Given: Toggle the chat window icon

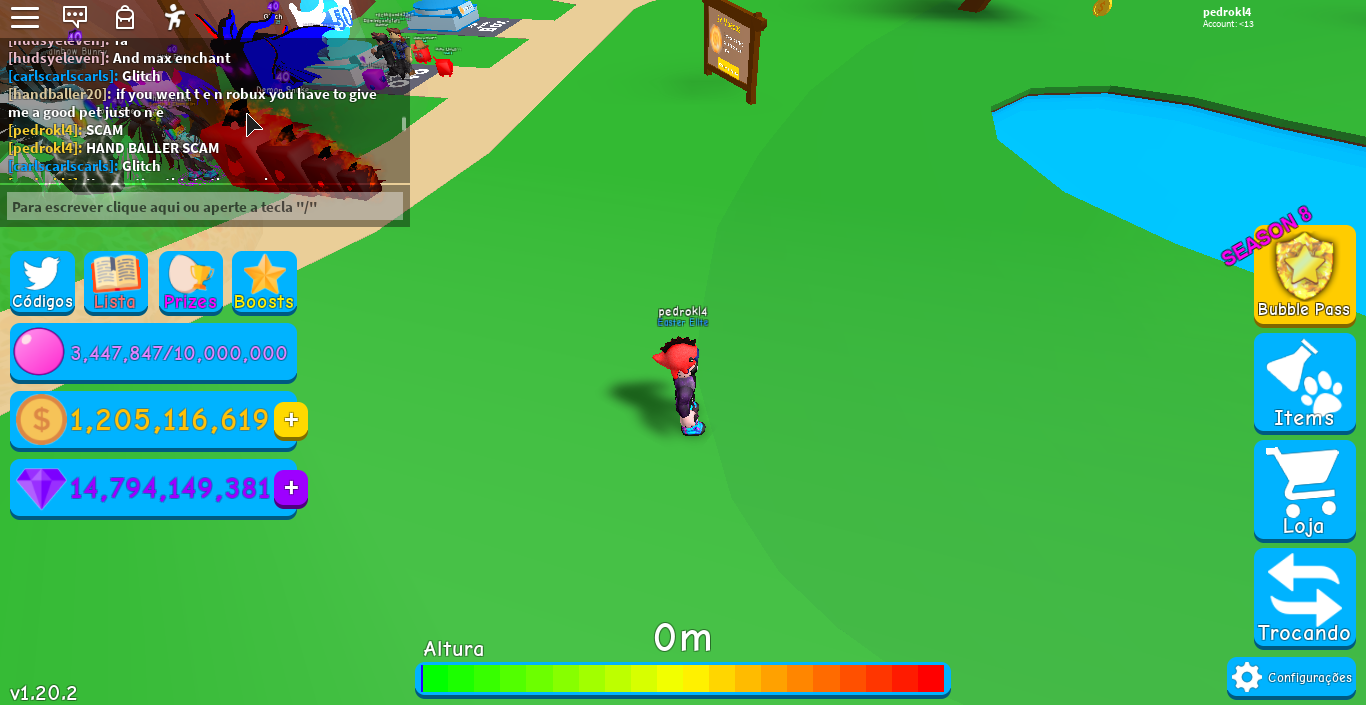Looking at the screenshot, I should 75,16.
